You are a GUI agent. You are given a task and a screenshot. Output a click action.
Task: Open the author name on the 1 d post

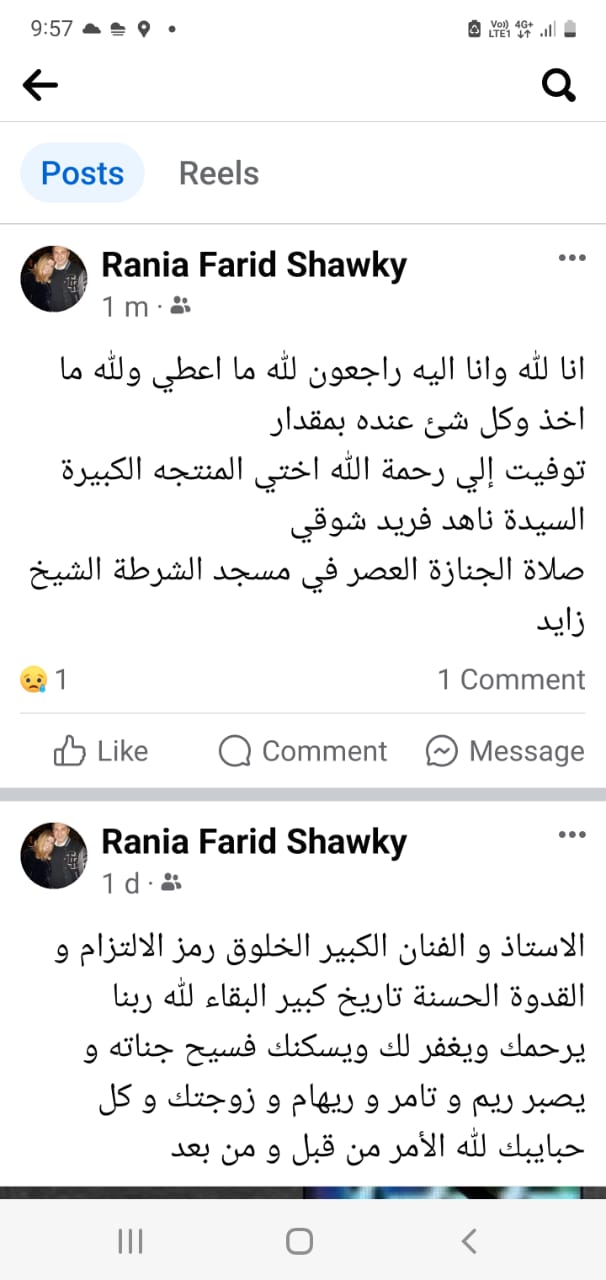pyautogui.click(x=254, y=842)
